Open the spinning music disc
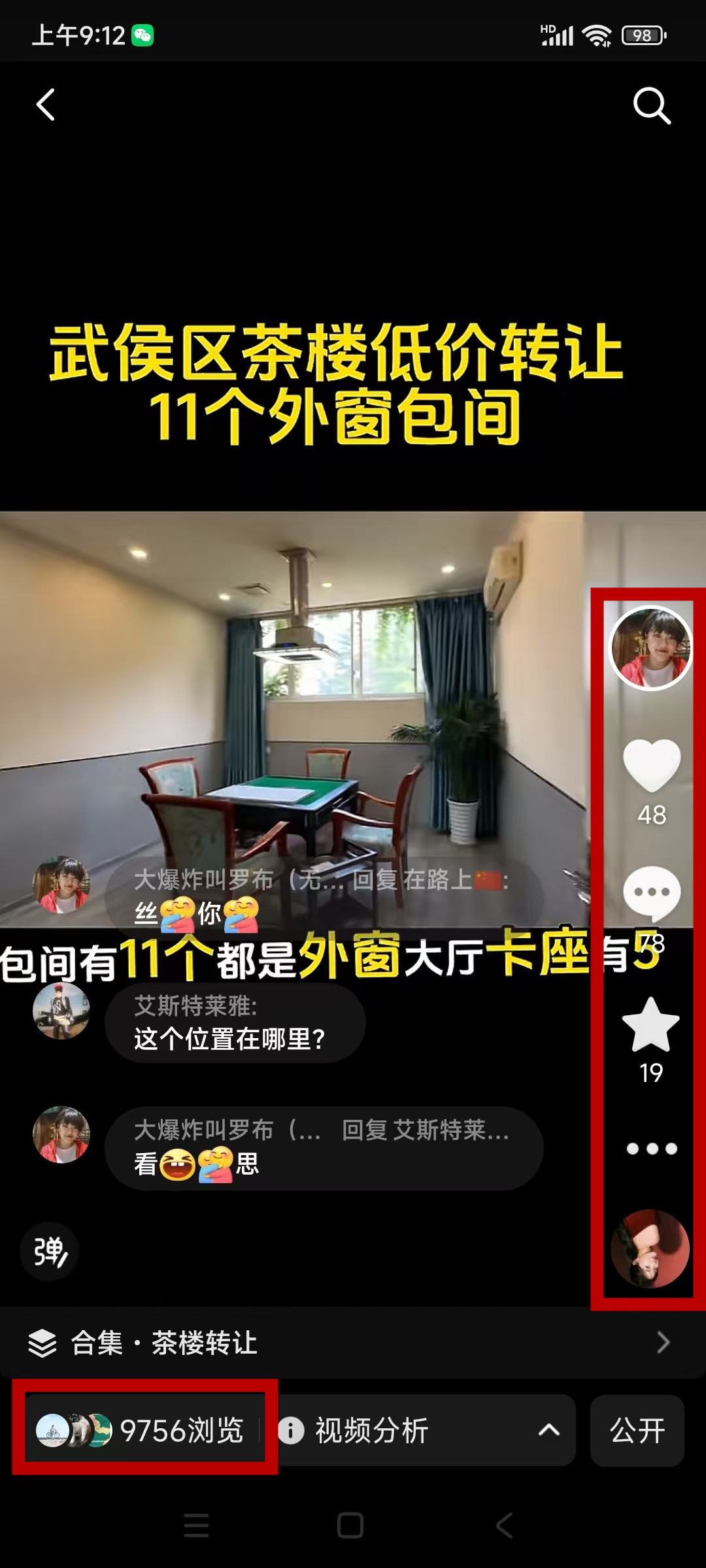The width and height of the screenshot is (706, 1568). click(x=650, y=1249)
